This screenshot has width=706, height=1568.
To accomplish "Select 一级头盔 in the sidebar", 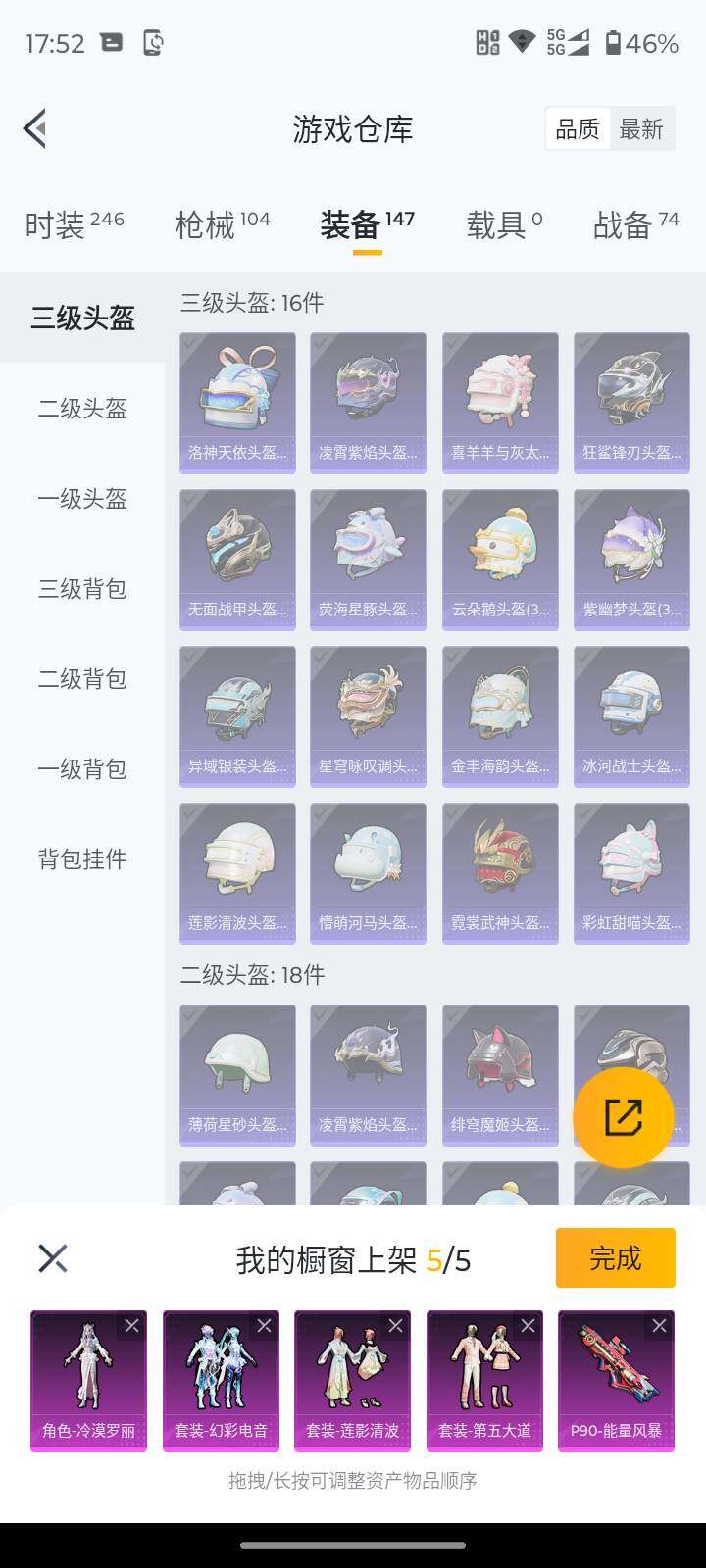I will [80, 500].
